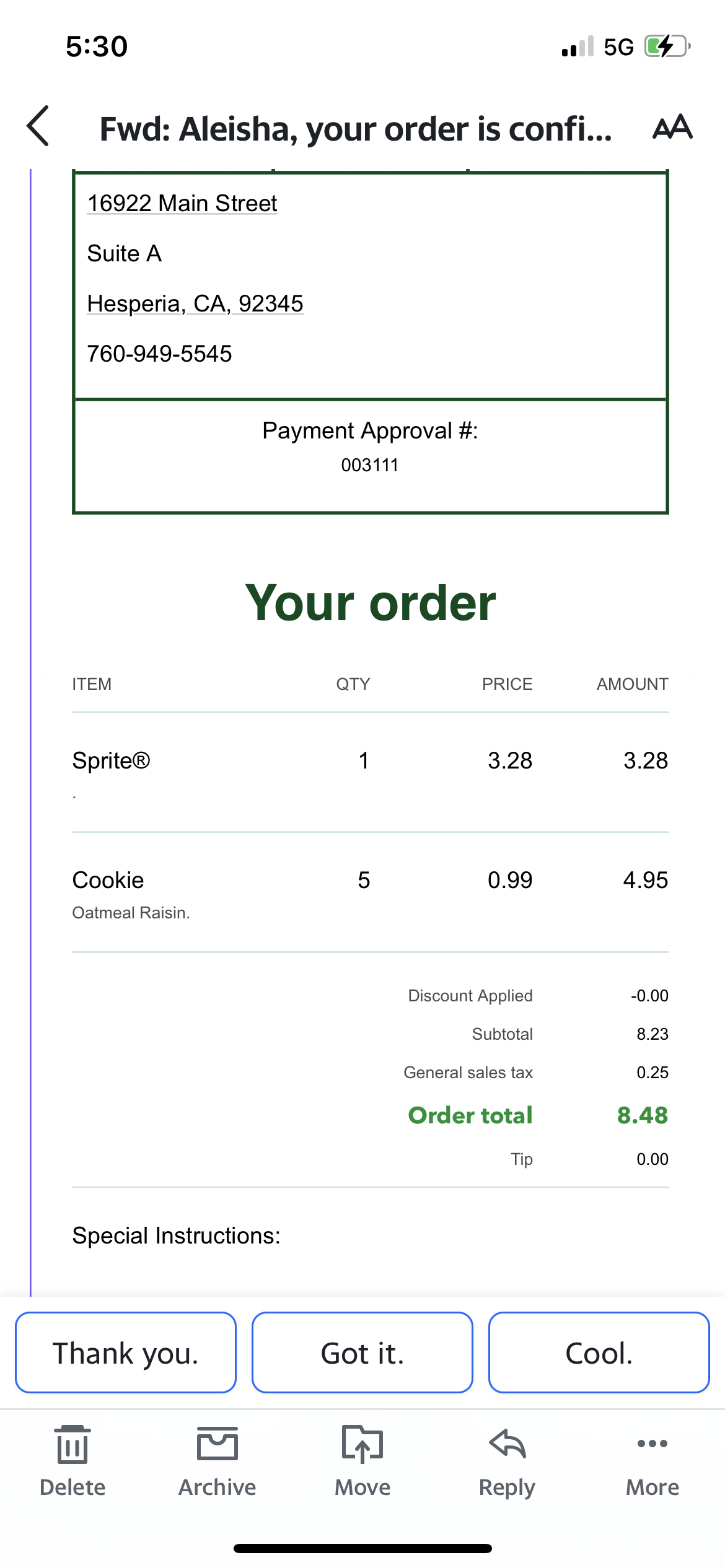
Task: Send quick reply "Cool."
Action: pos(599,1352)
